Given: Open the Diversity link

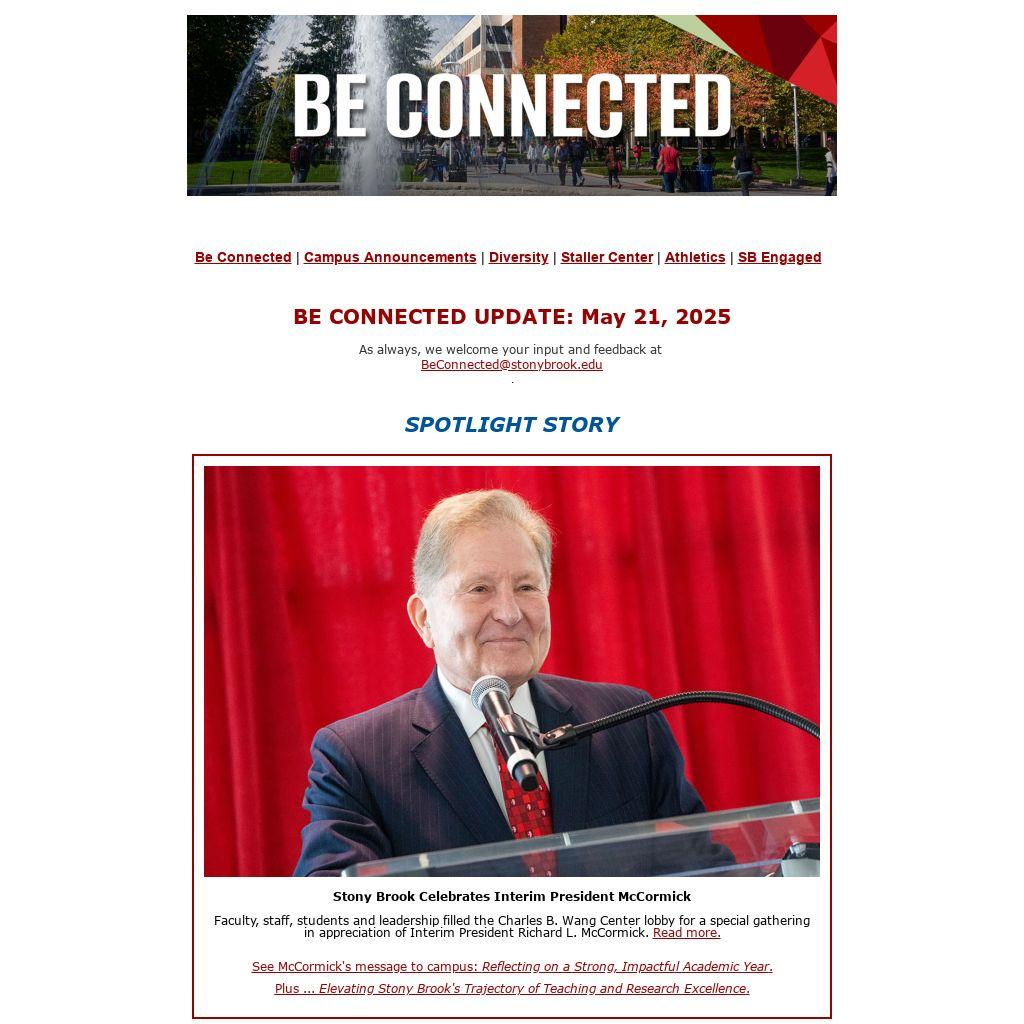Looking at the screenshot, I should click(518, 257).
